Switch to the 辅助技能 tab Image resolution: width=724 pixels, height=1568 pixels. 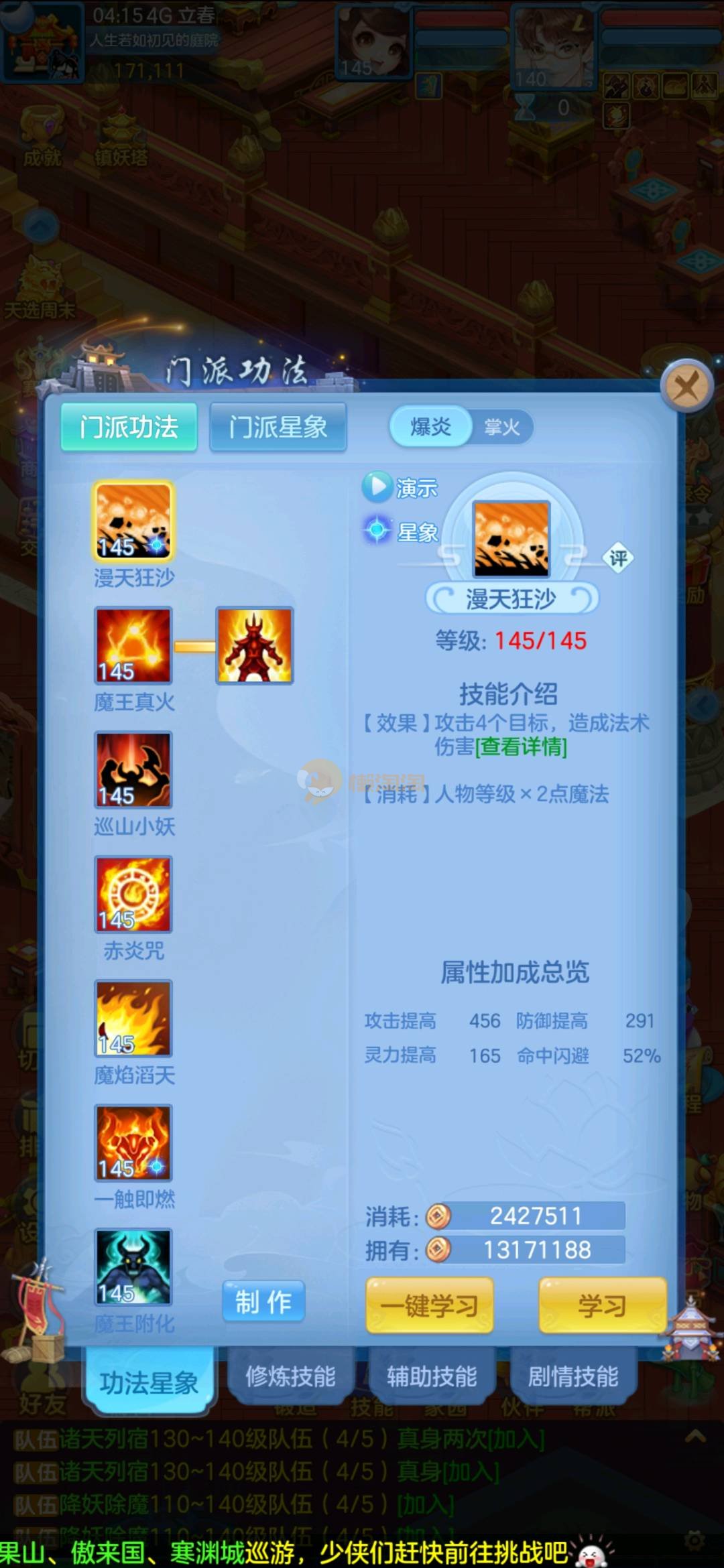tap(432, 1377)
